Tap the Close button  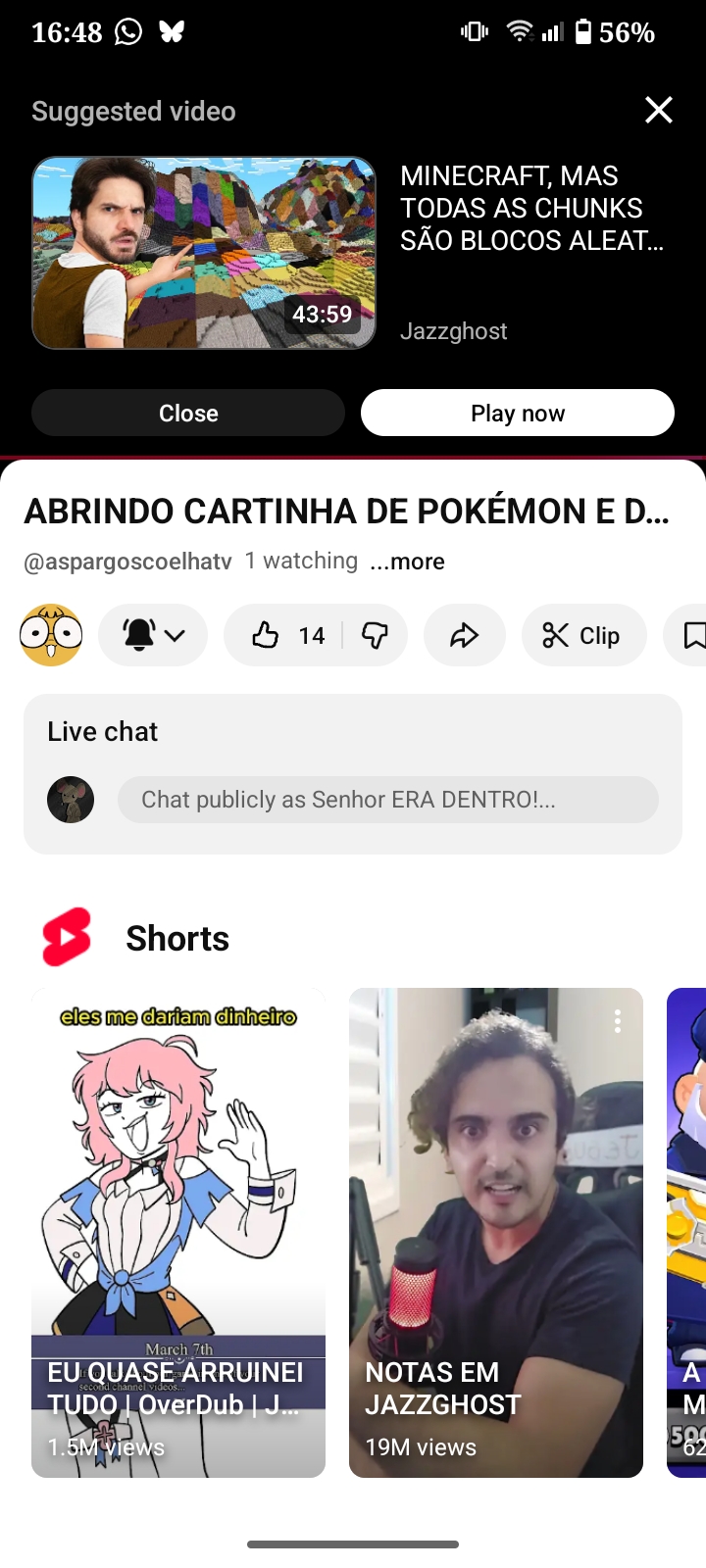(188, 413)
